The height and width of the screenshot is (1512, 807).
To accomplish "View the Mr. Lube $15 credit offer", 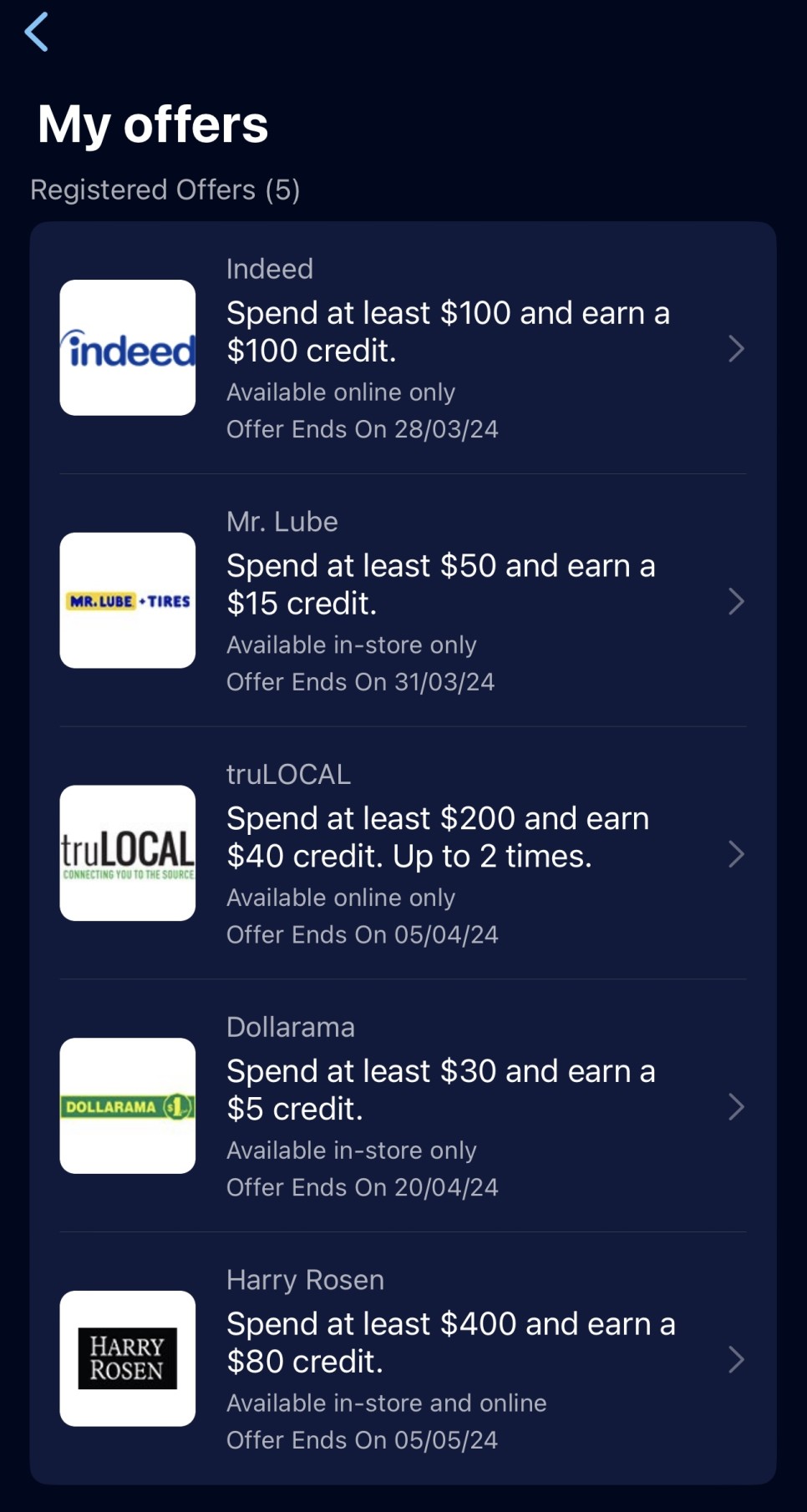I will (403, 600).
